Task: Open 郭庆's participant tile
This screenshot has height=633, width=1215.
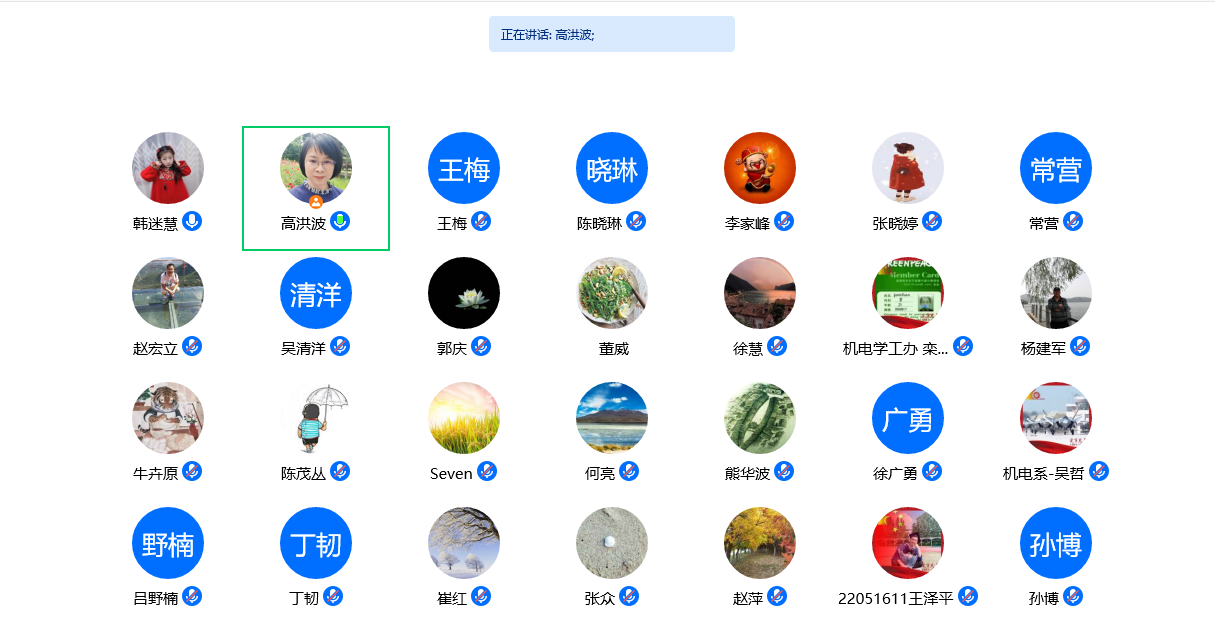Action: [x=464, y=293]
